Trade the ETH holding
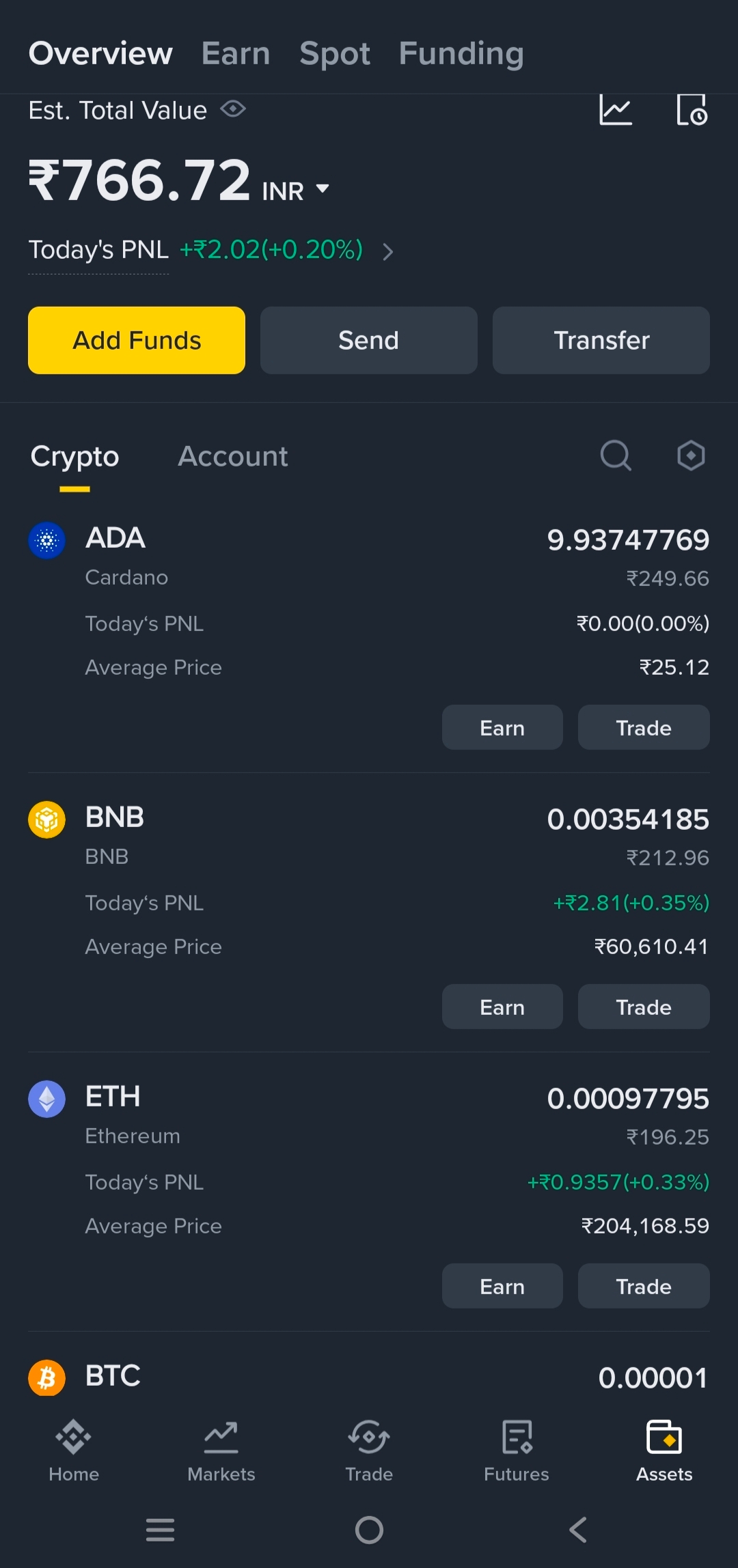This screenshot has height=1568, width=738. (643, 1286)
